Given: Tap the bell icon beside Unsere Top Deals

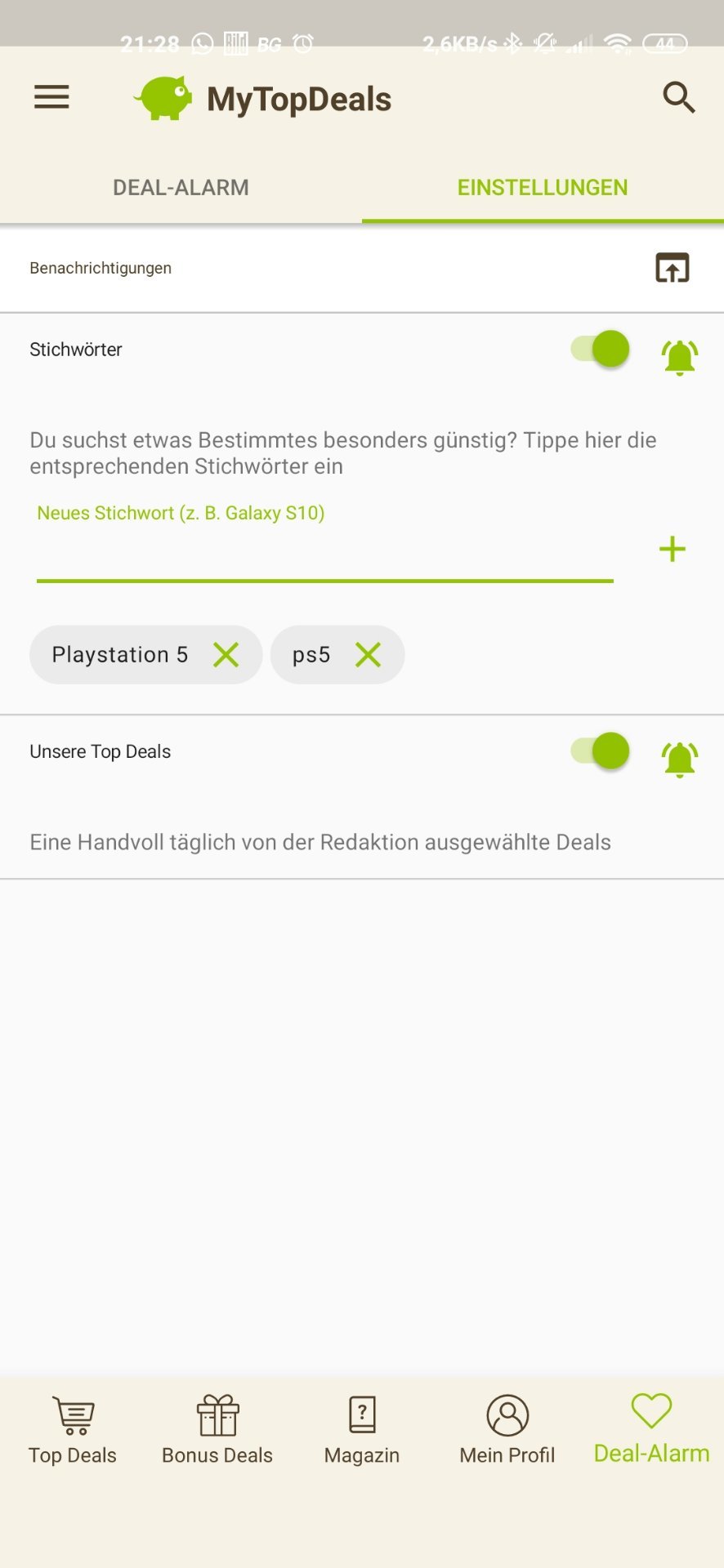Looking at the screenshot, I should click(679, 759).
